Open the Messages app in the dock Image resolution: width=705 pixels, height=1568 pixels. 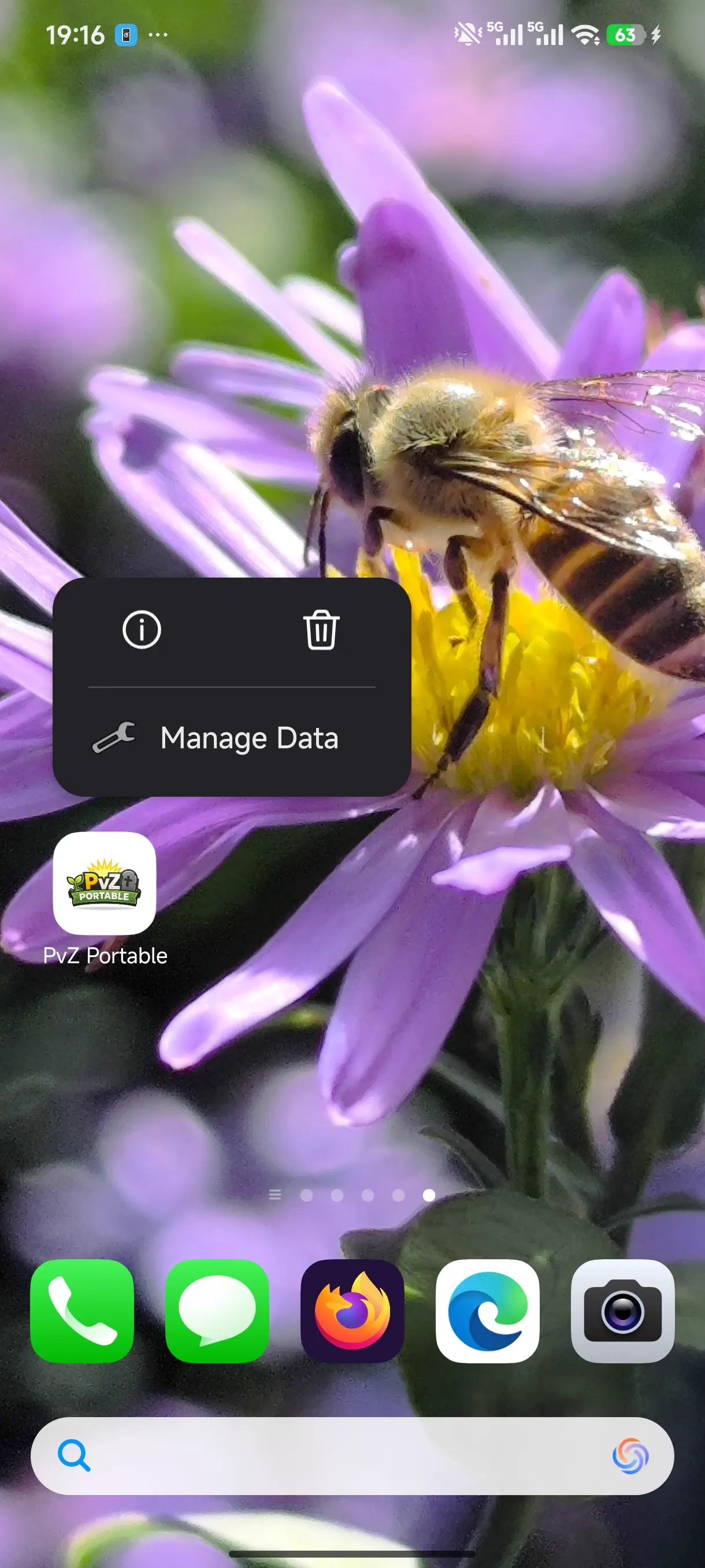217,1311
